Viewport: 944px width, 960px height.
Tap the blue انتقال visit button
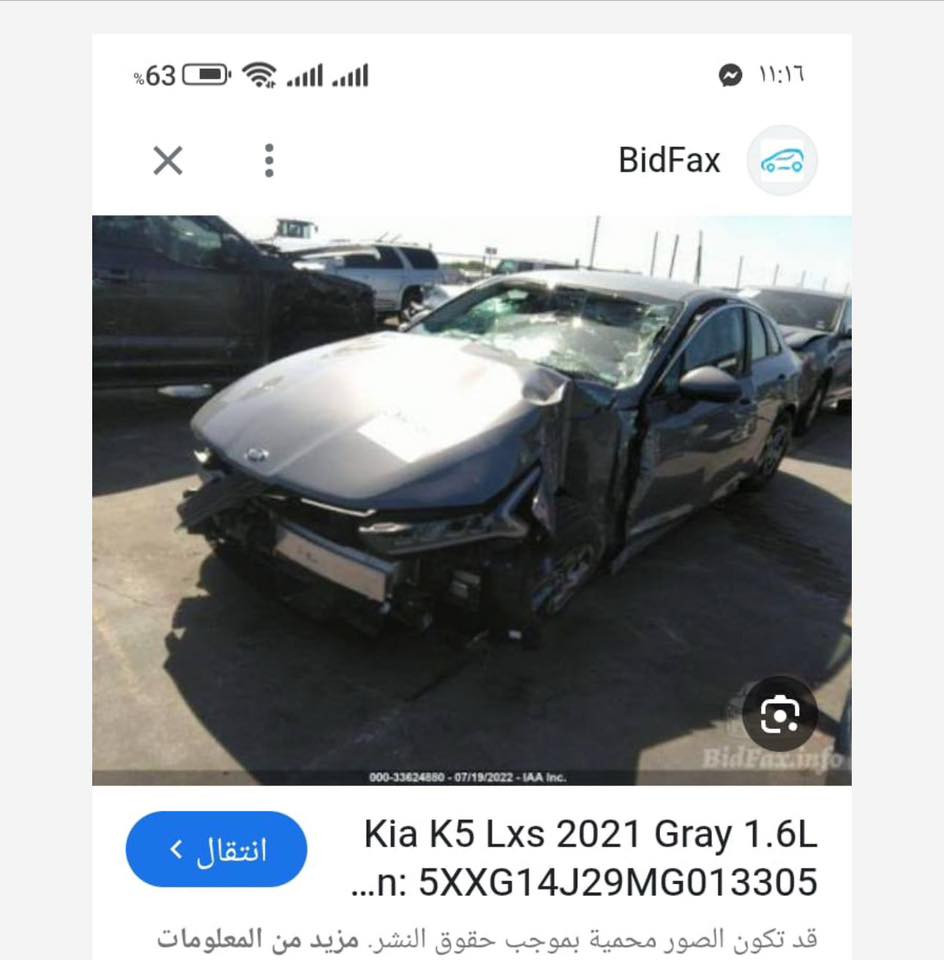click(216, 849)
